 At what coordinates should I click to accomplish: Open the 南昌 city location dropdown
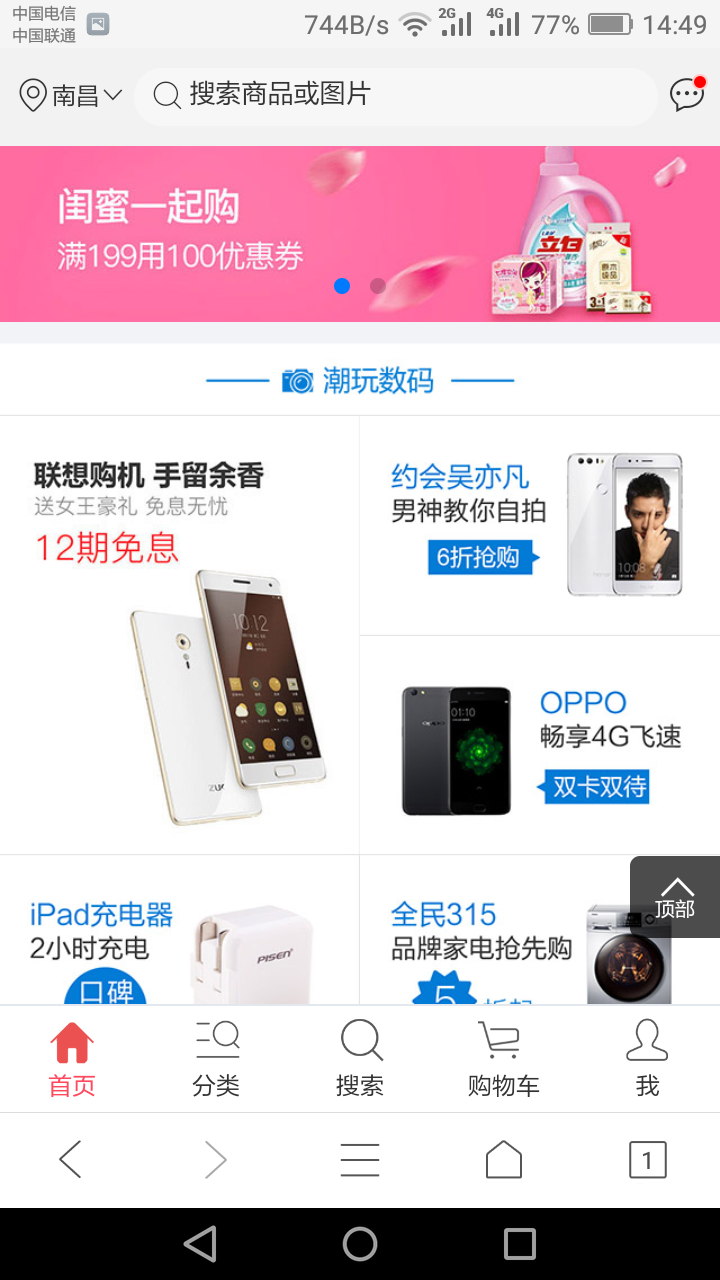point(71,96)
